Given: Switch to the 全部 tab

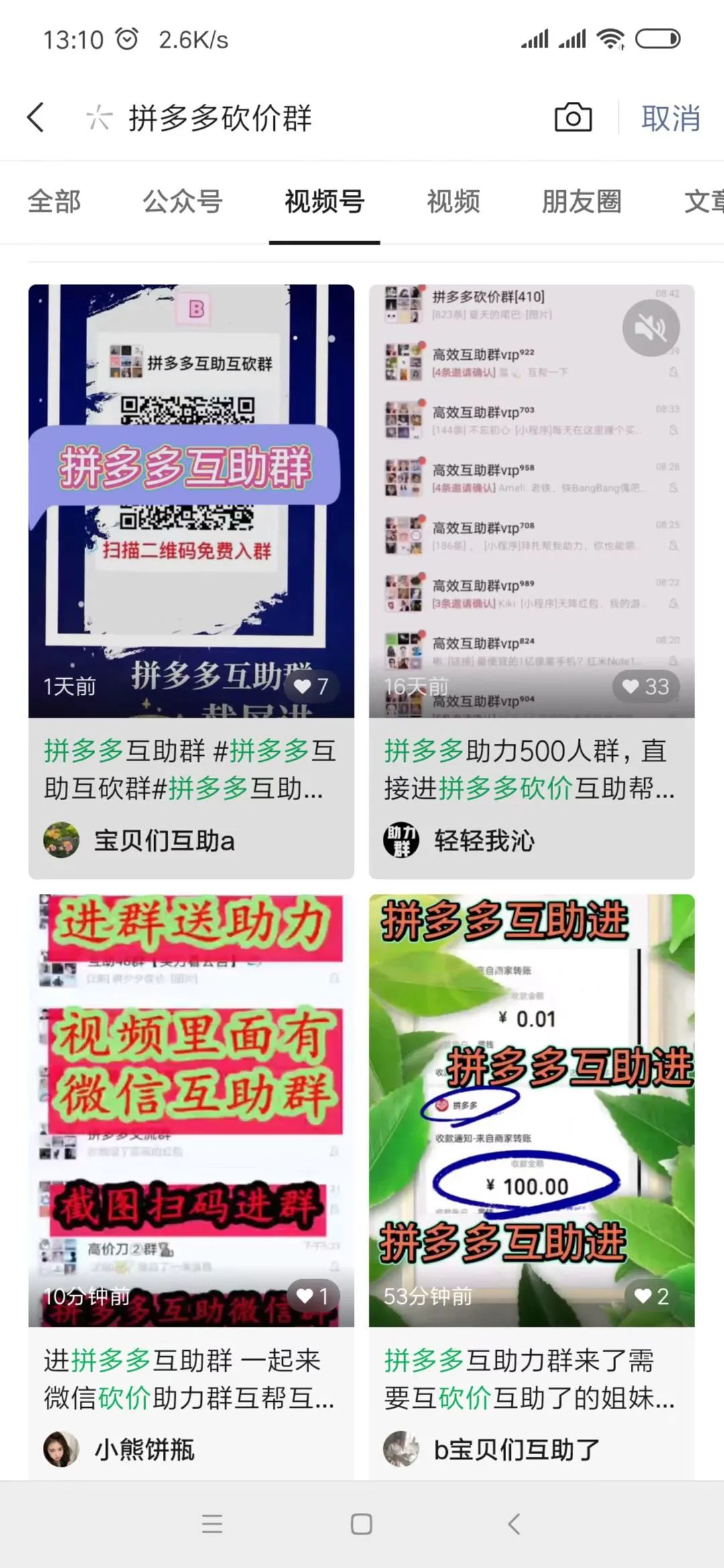Looking at the screenshot, I should (54, 201).
